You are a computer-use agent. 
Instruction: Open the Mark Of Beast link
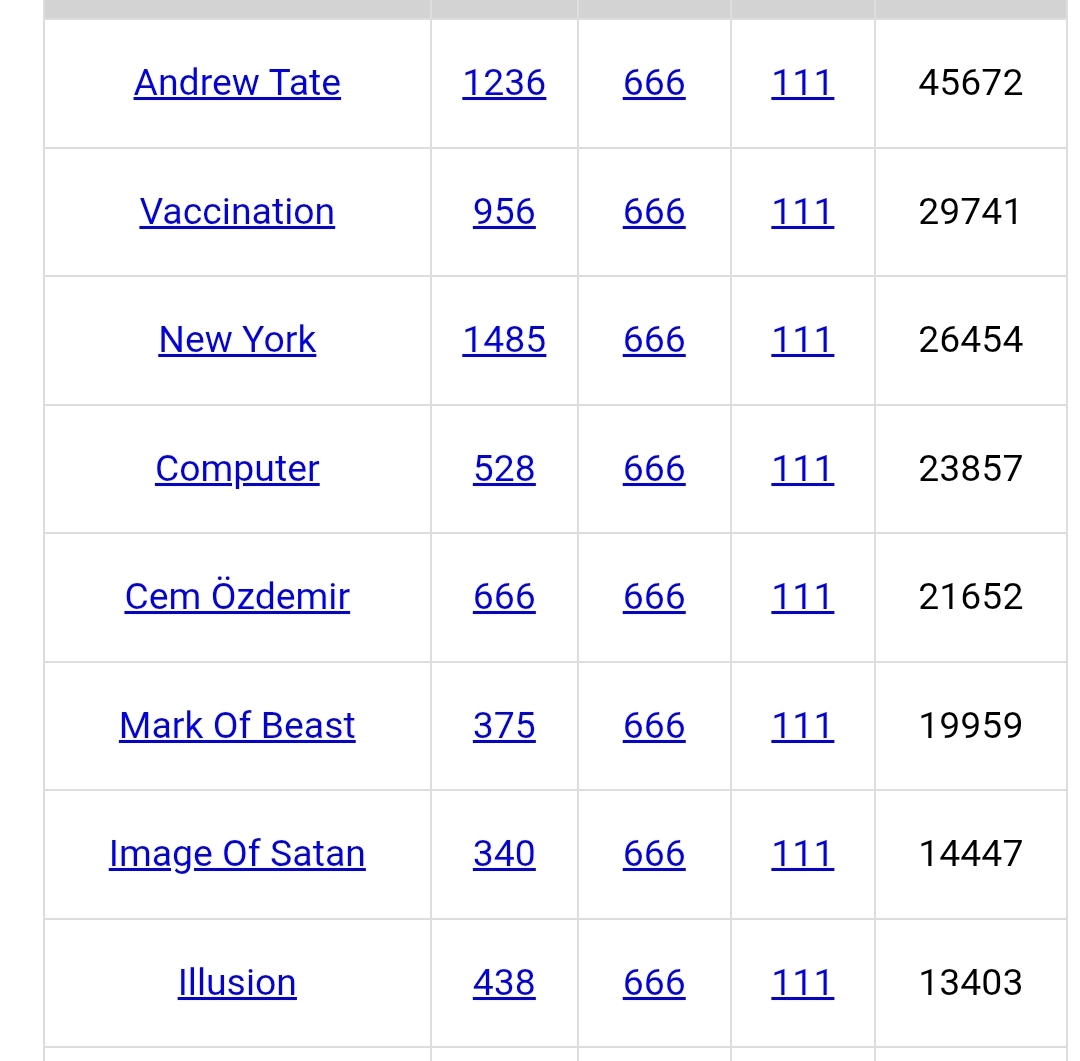237,725
